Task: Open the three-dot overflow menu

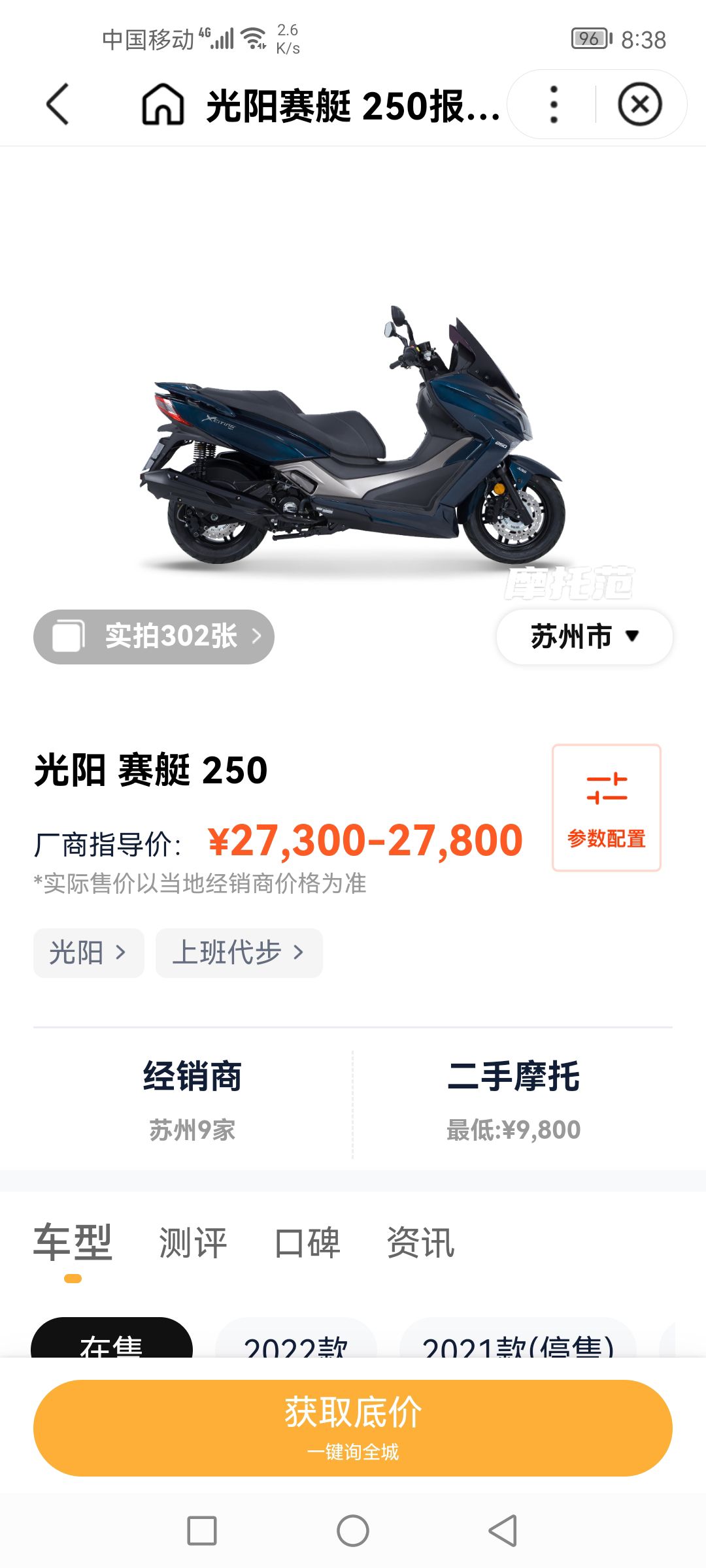Action: pos(554,105)
